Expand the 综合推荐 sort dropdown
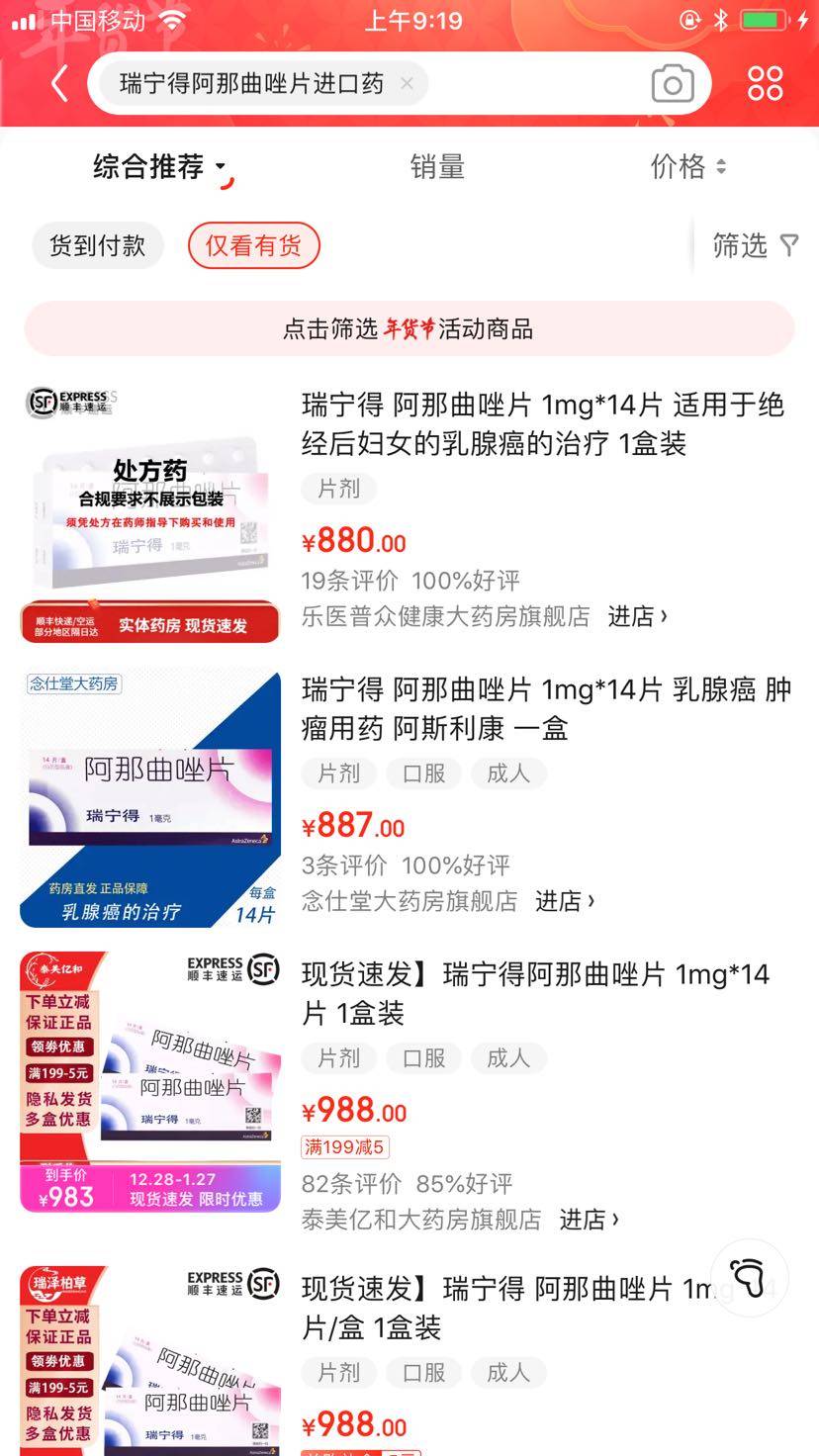819x1456 pixels. 158,167
